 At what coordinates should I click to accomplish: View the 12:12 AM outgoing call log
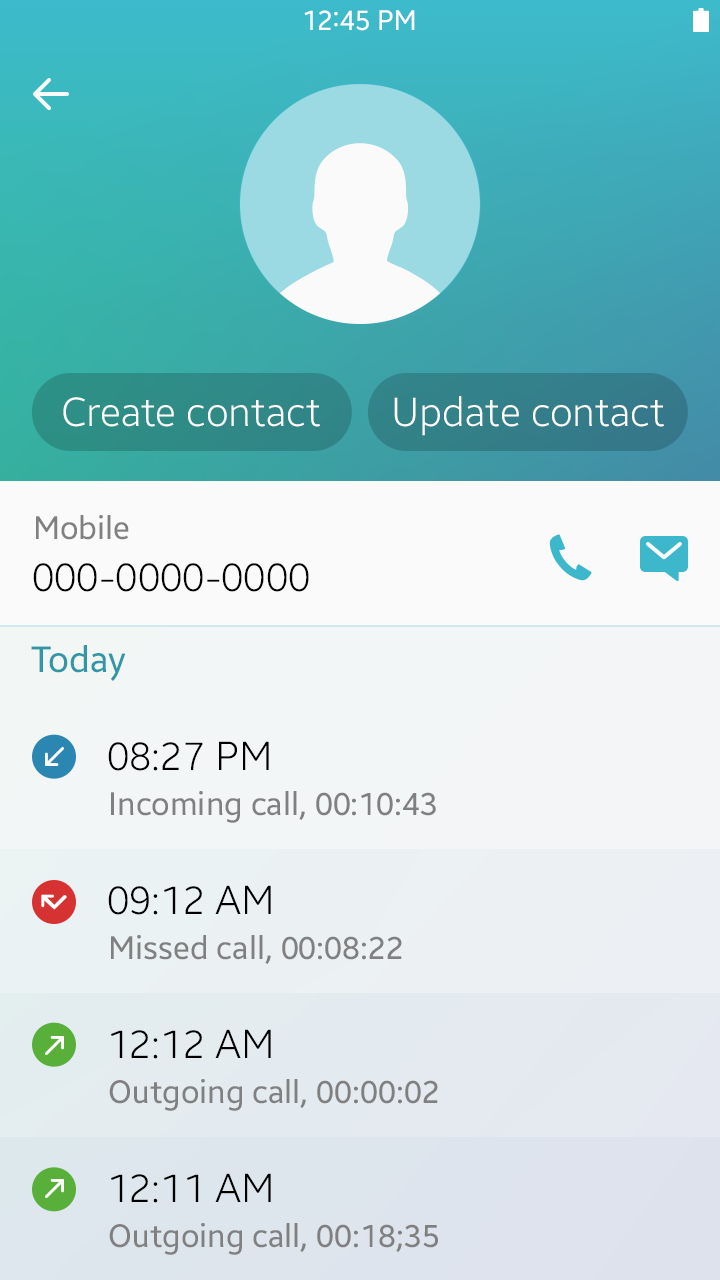(360, 1066)
